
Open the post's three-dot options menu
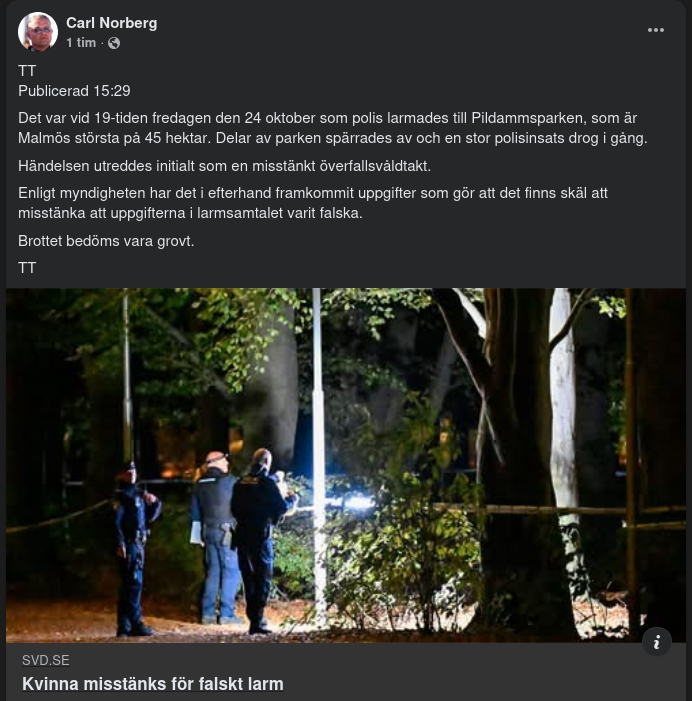(x=656, y=30)
